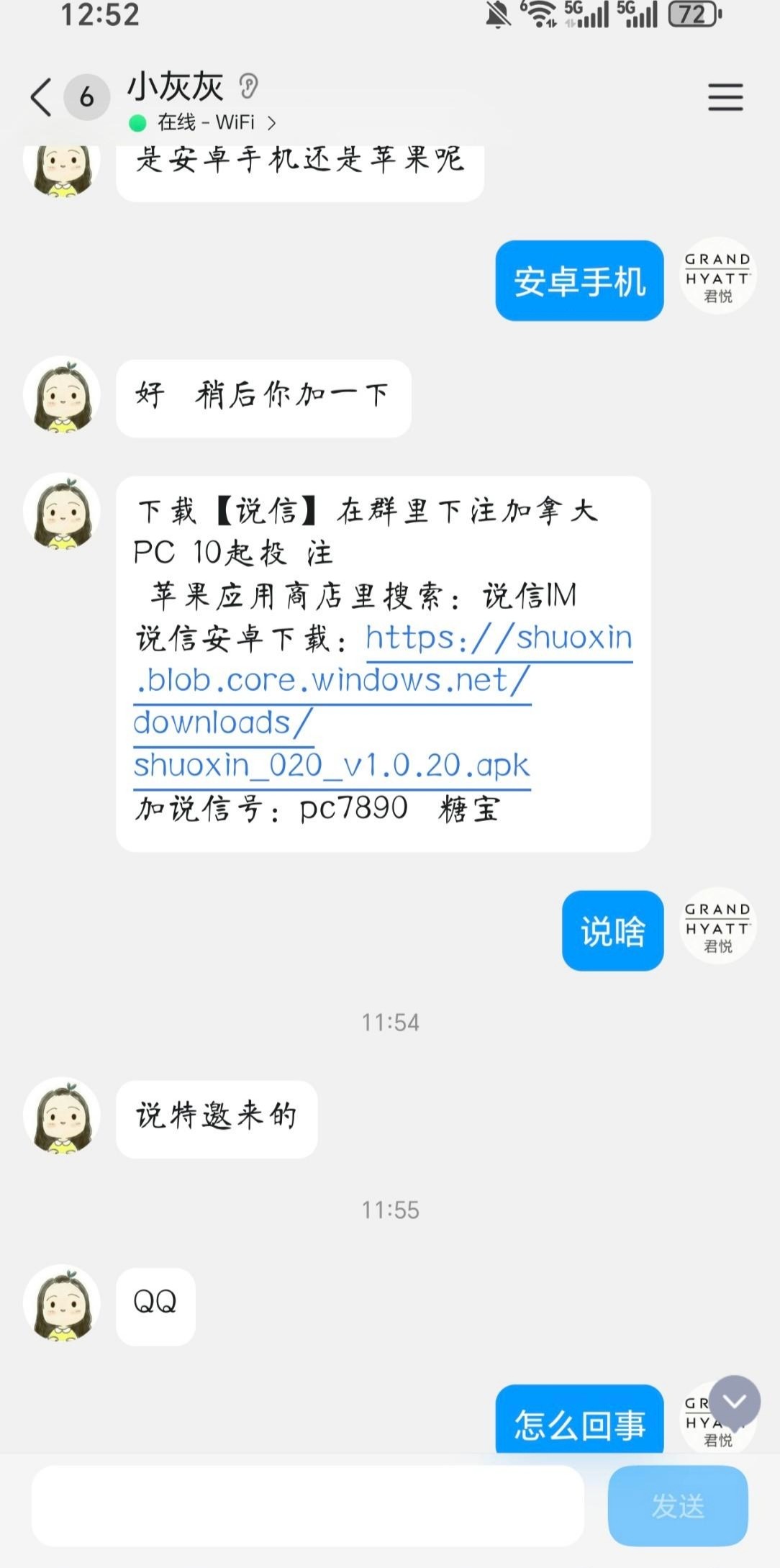Go back to the message list
The width and height of the screenshot is (780, 1568).
point(42,97)
